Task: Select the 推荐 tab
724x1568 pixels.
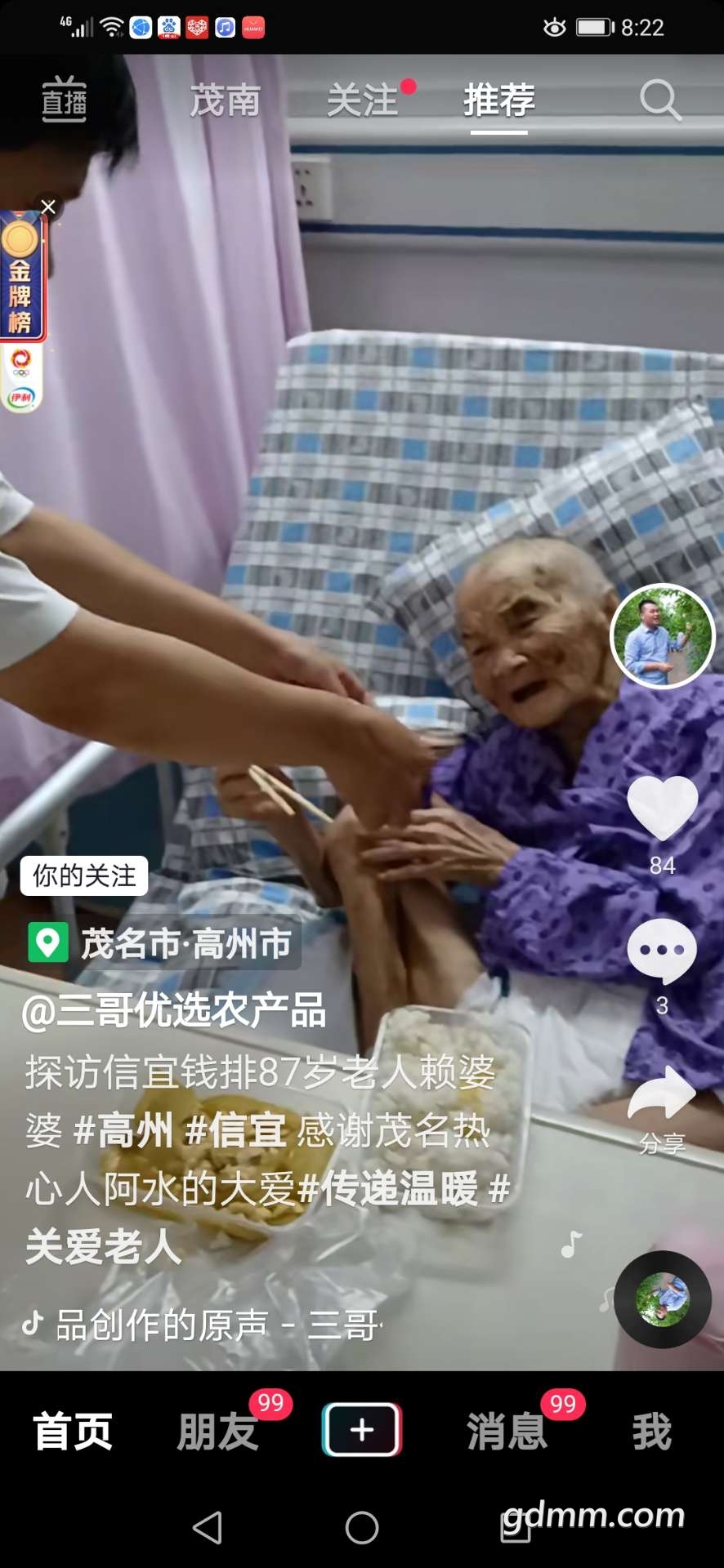Action: click(x=498, y=101)
